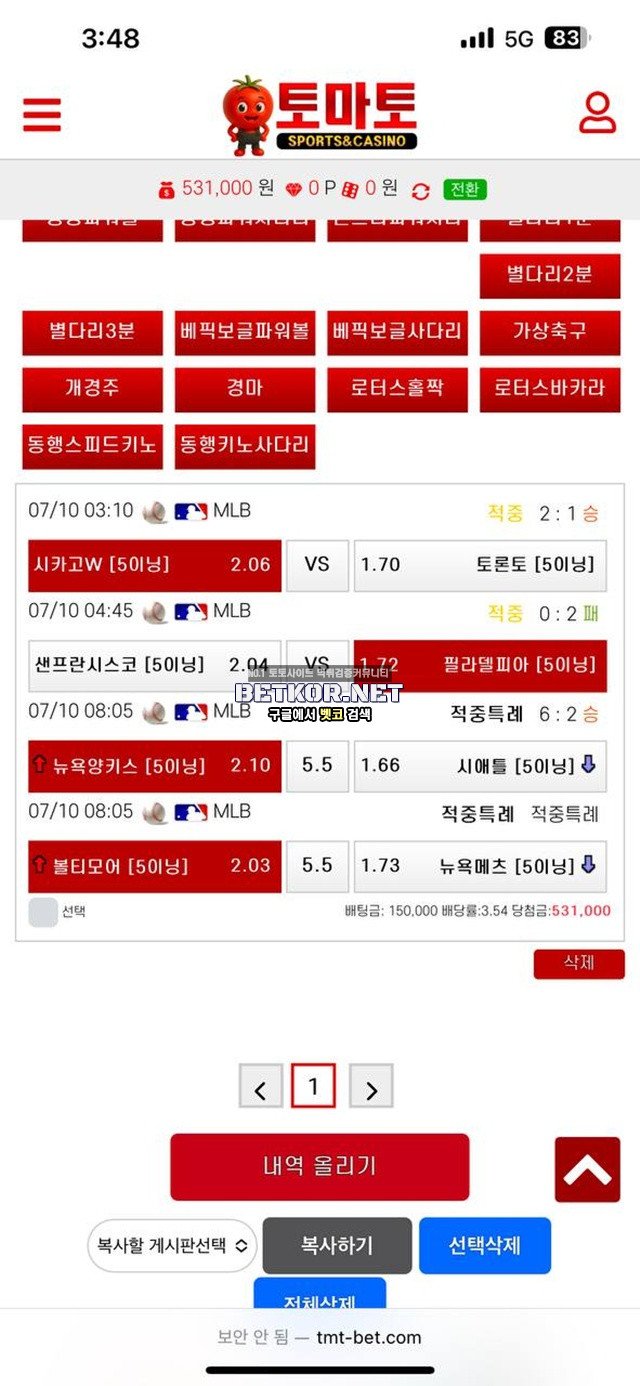640x1386 pixels.
Task: Tap the 복사하기 copy button
Action: (337, 1246)
